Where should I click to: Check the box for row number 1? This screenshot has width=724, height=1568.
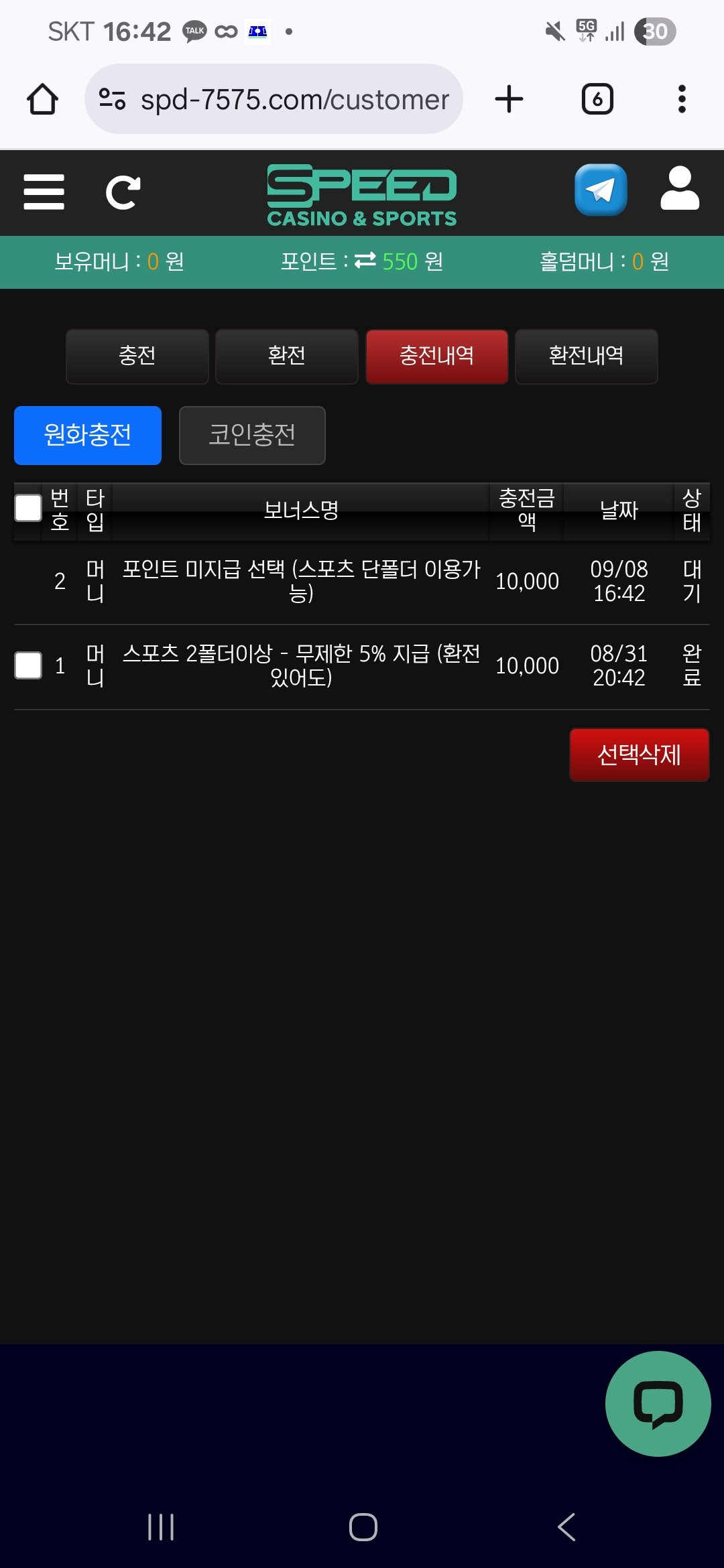click(x=28, y=665)
